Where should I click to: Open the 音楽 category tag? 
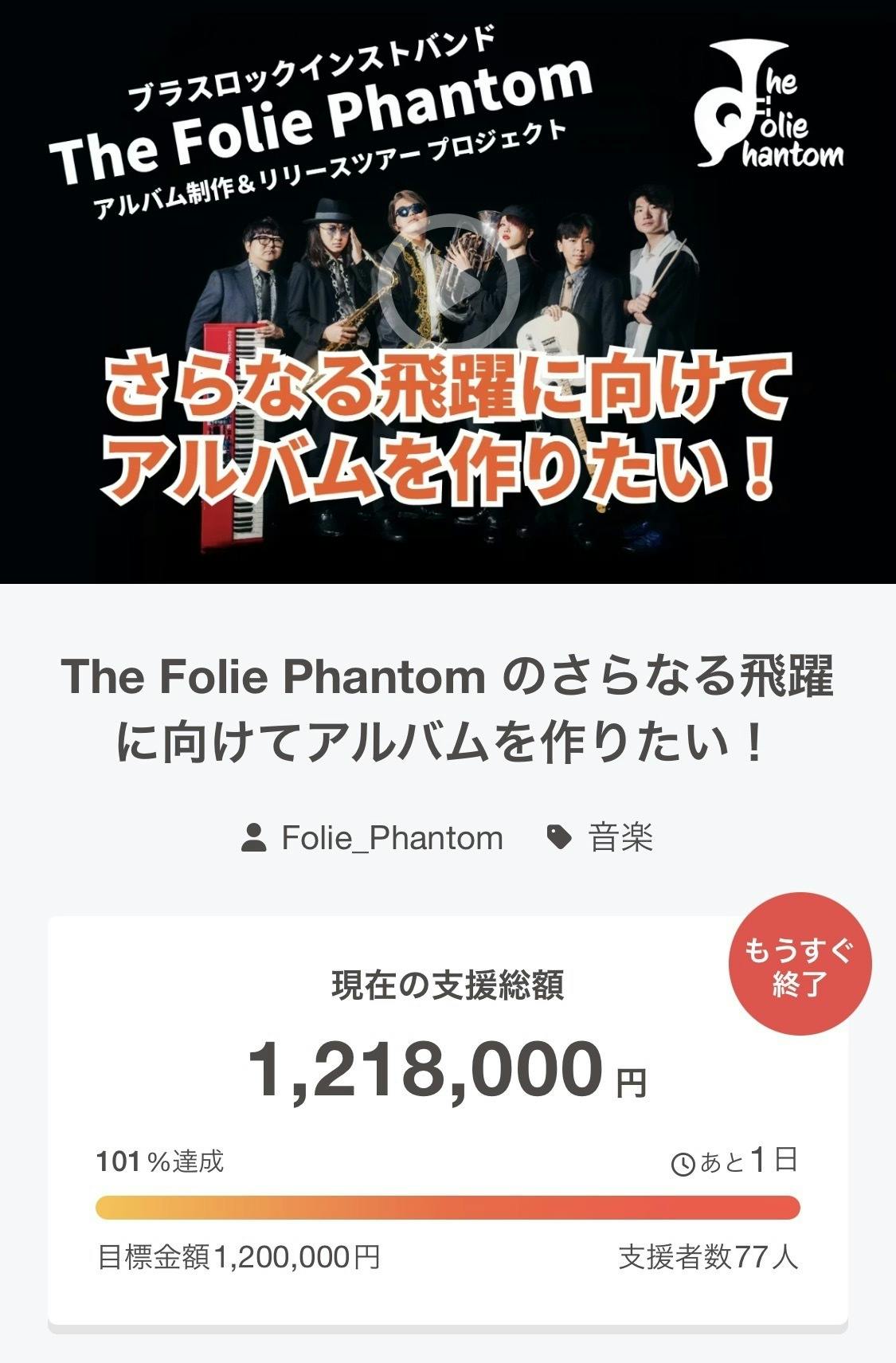click(x=620, y=839)
